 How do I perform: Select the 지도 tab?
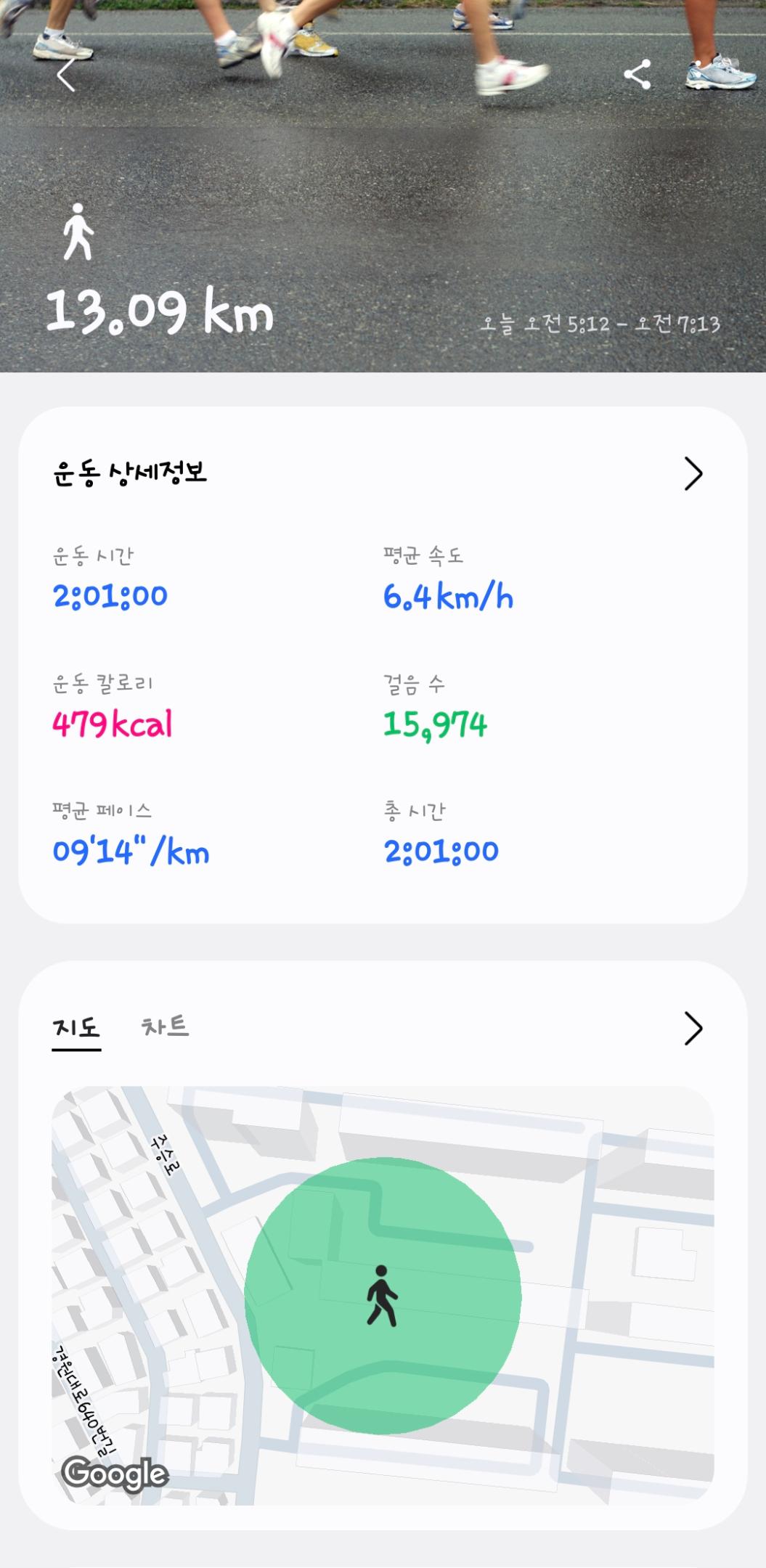pyautogui.click(x=76, y=1027)
